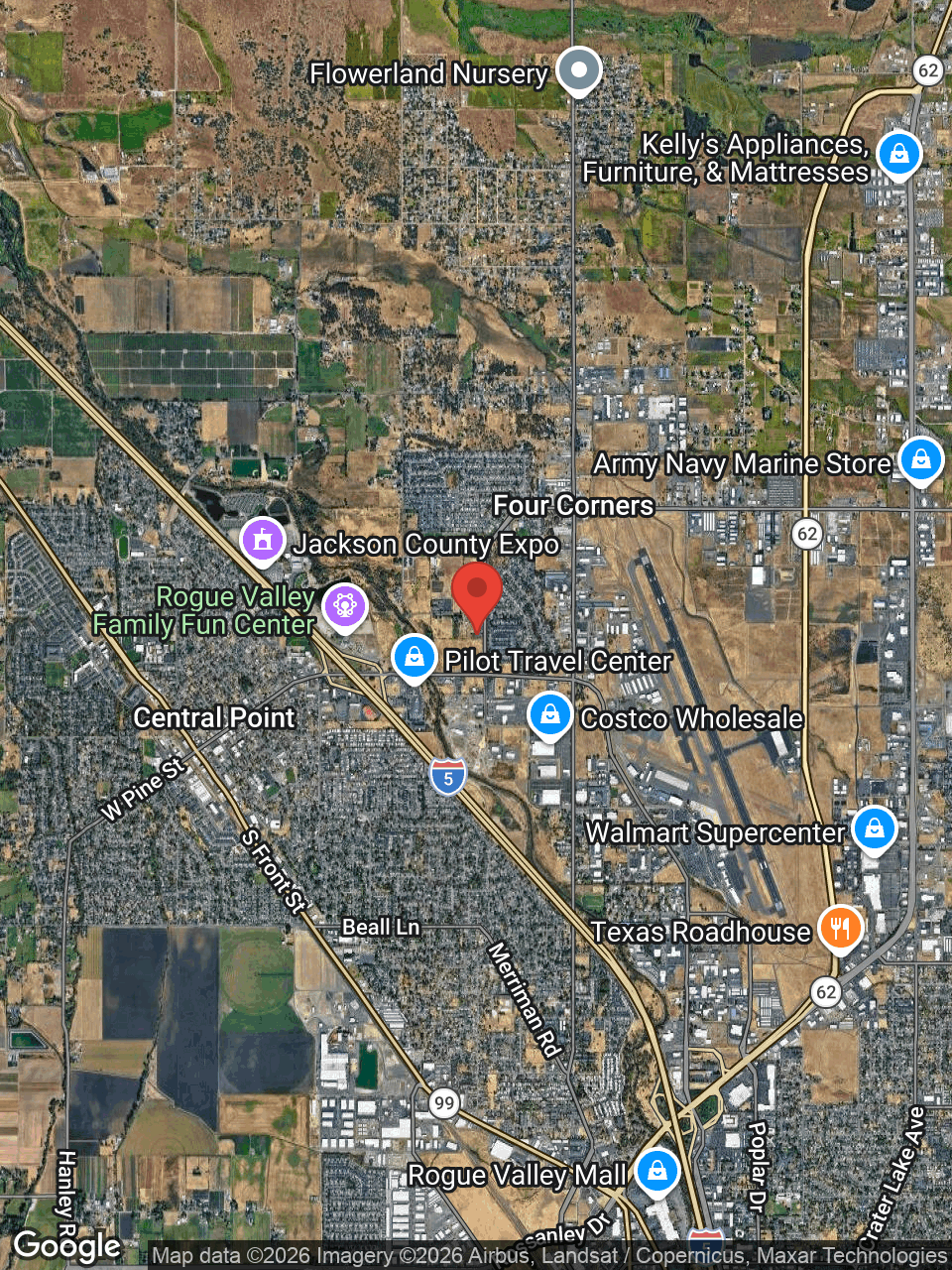Open Walmart Supercenter marker
This screenshot has width=952, height=1270.
click(874, 827)
